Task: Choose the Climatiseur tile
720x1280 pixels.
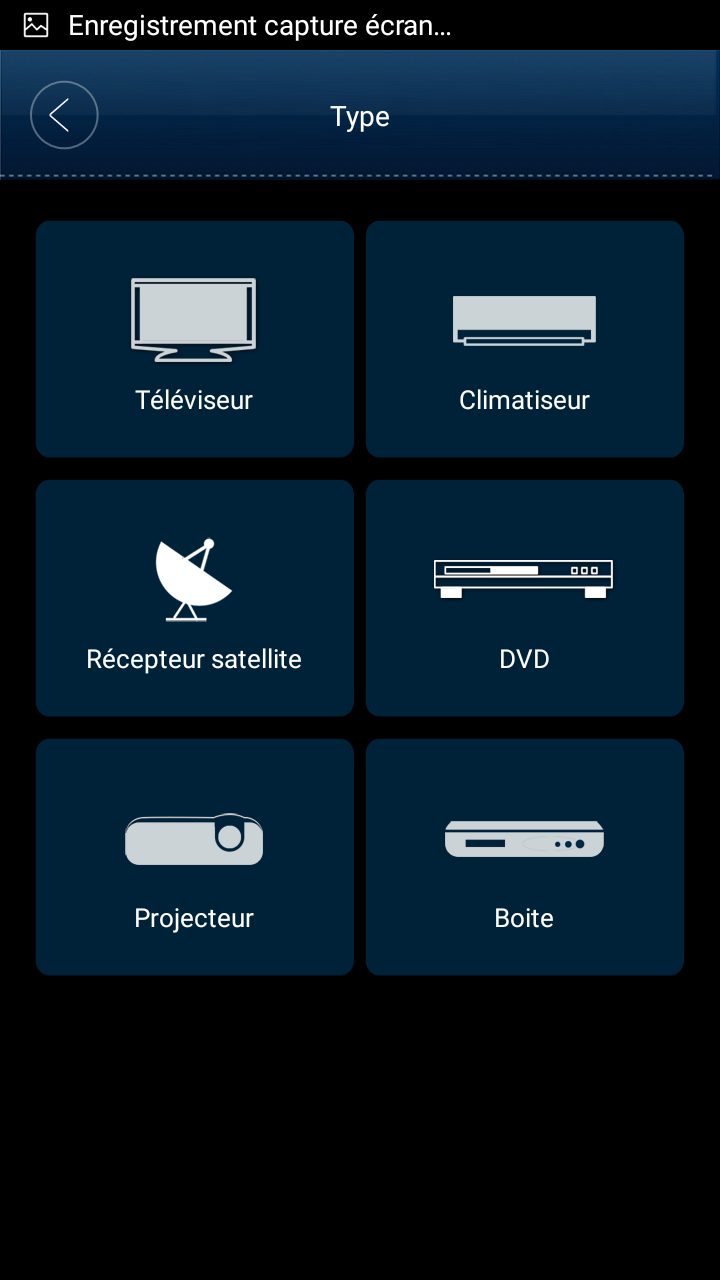Action: pyautogui.click(x=525, y=339)
